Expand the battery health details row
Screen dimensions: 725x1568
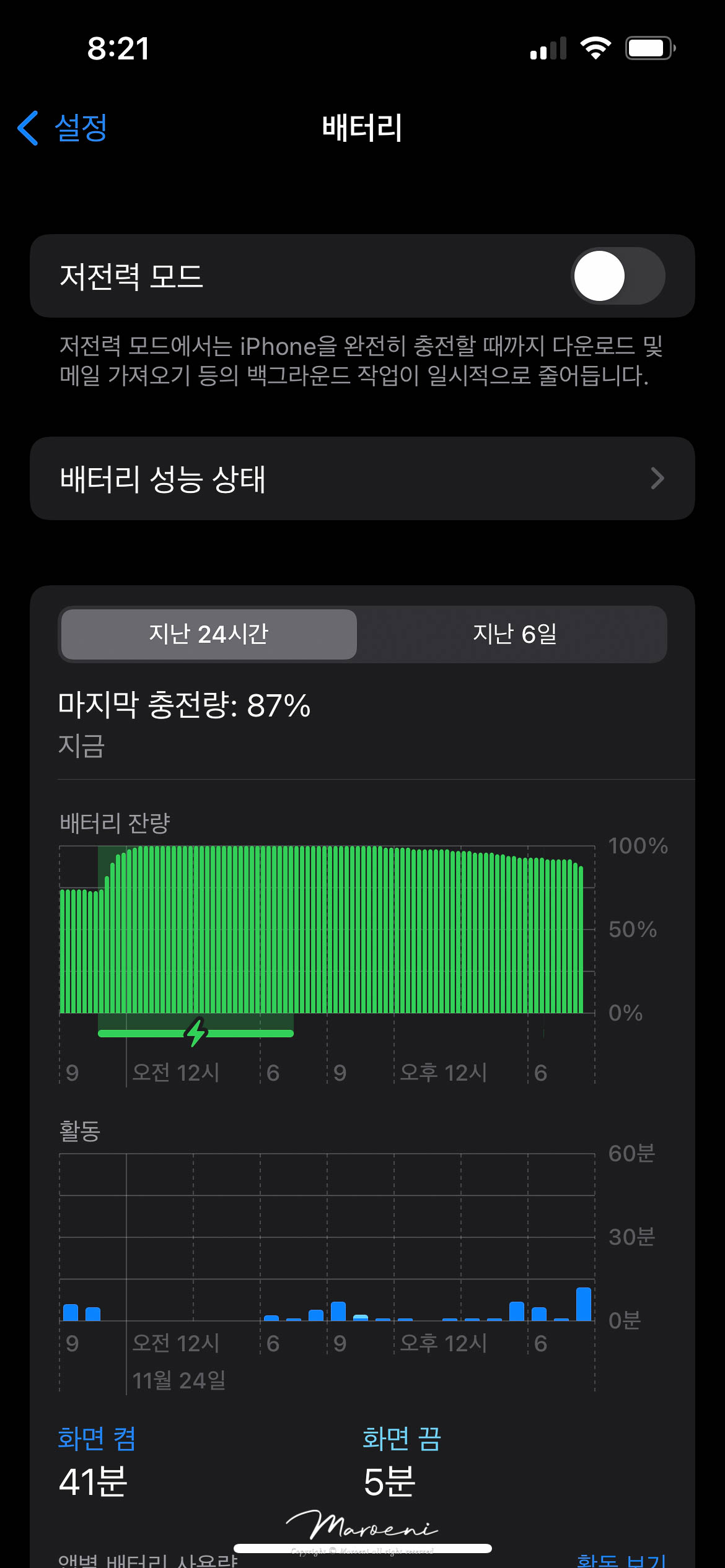tap(362, 478)
